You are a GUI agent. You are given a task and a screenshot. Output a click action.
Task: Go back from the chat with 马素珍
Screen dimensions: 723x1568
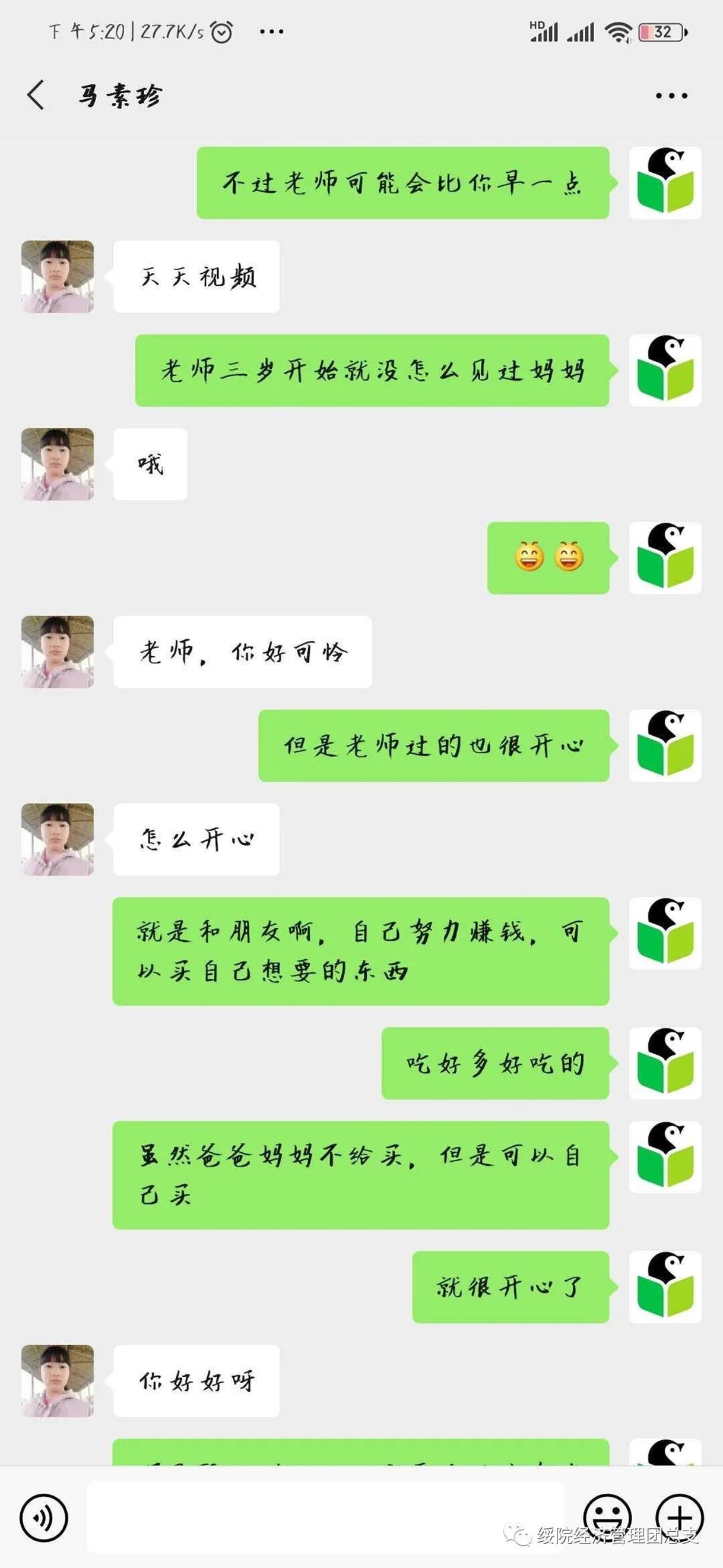[35, 96]
